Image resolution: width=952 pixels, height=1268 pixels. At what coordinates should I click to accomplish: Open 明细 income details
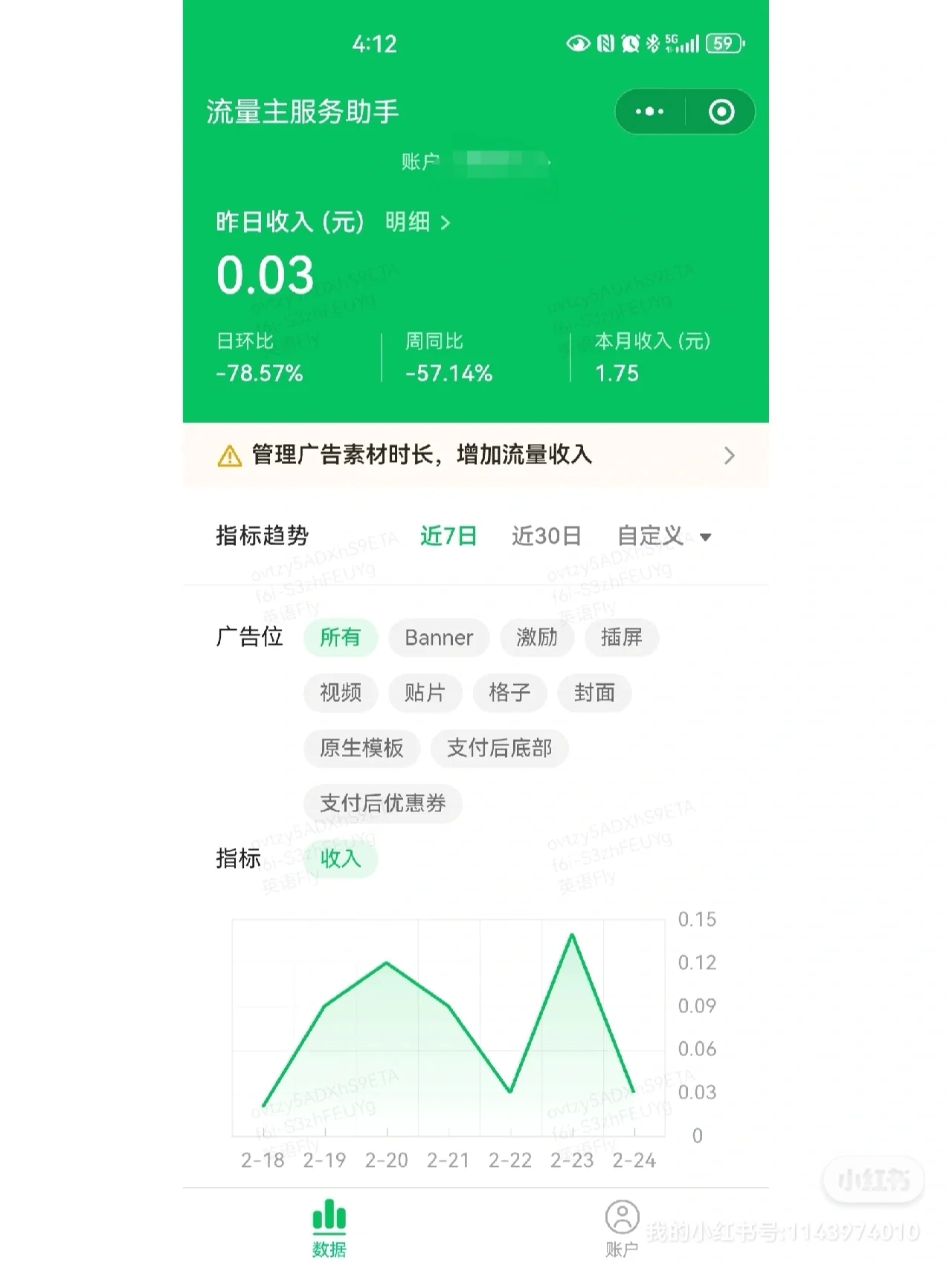pyautogui.click(x=417, y=222)
